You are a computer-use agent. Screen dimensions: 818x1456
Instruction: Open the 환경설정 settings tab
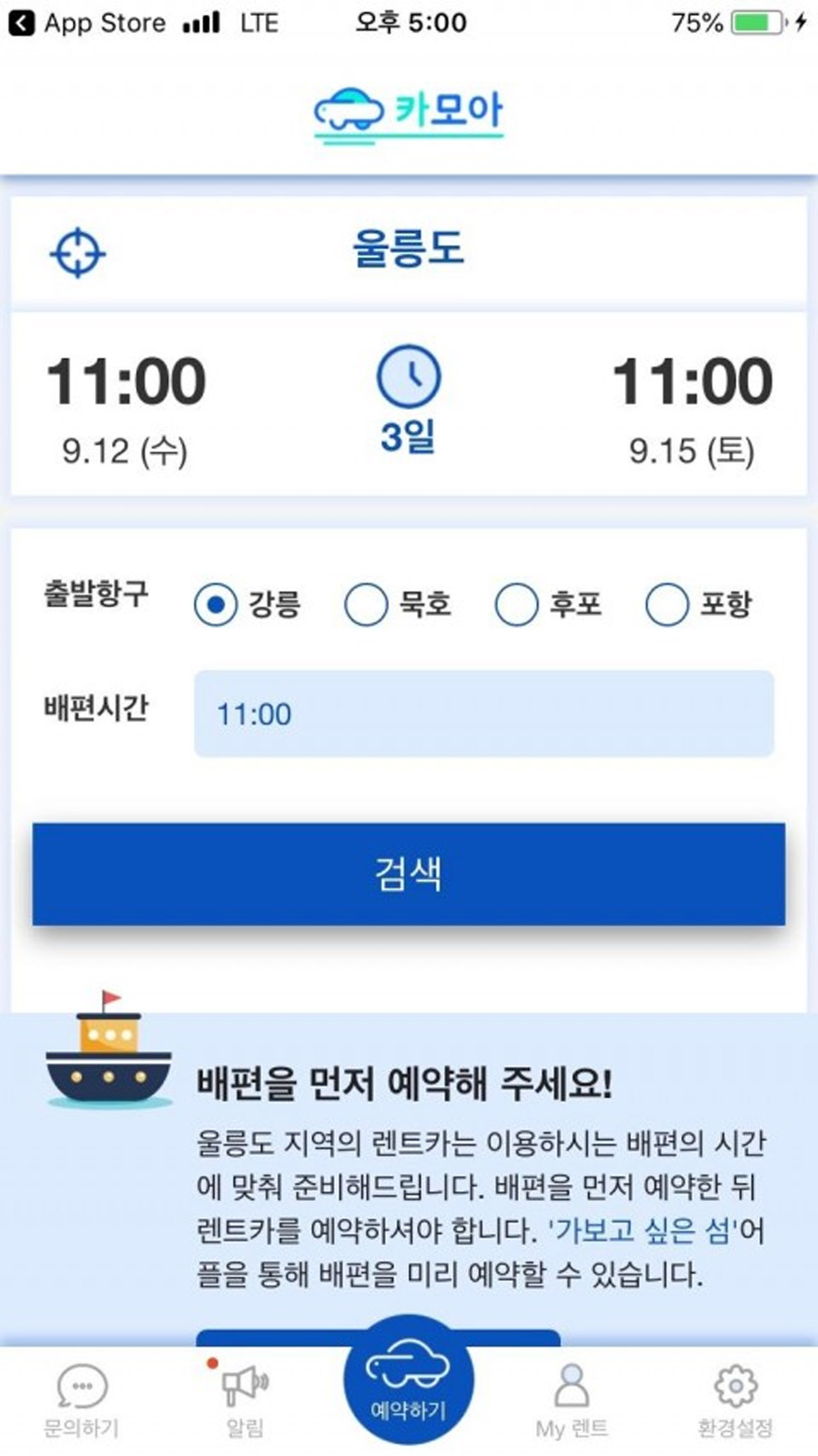point(736,1400)
